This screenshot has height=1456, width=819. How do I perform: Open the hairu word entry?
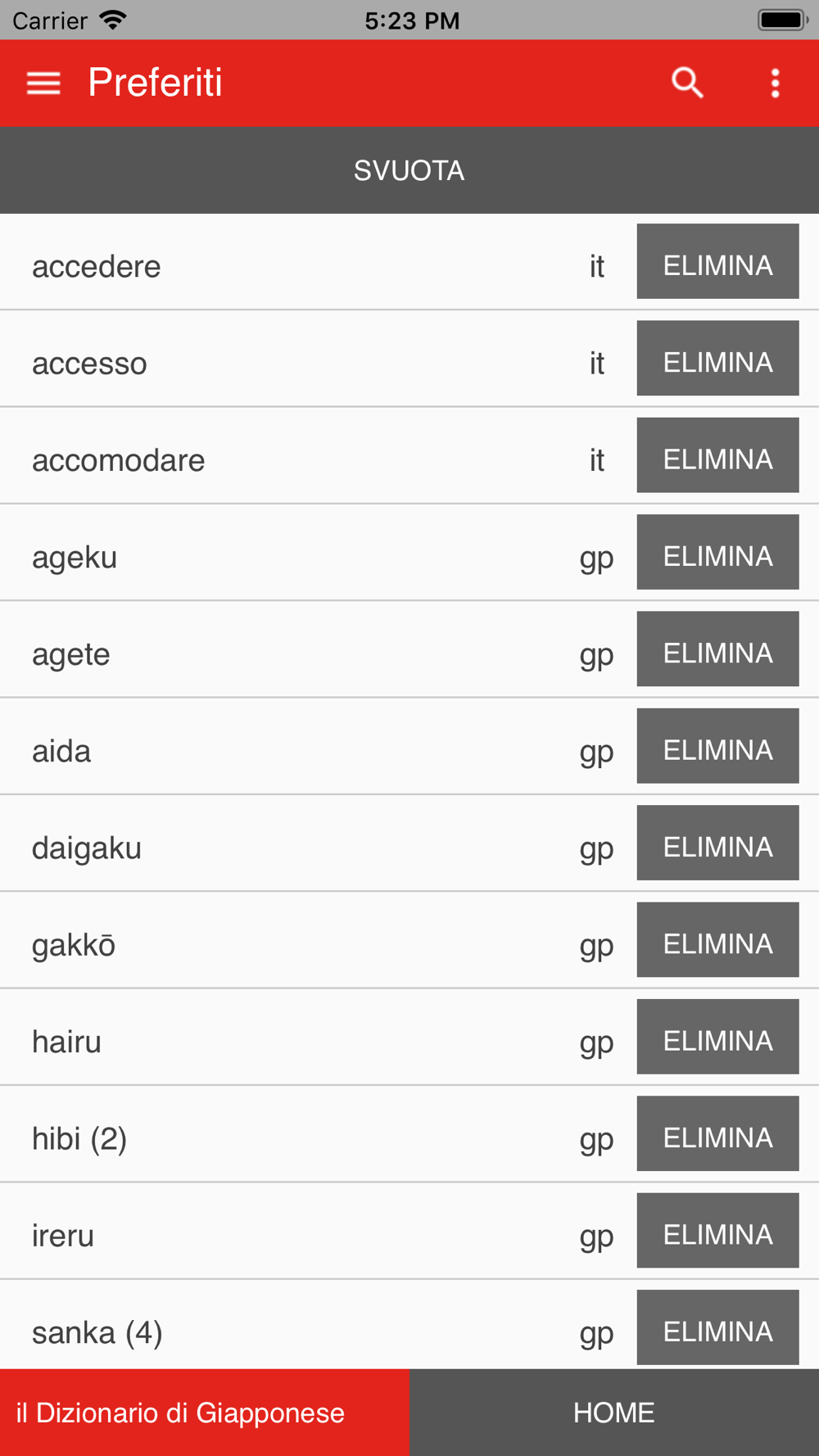click(67, 1042)
